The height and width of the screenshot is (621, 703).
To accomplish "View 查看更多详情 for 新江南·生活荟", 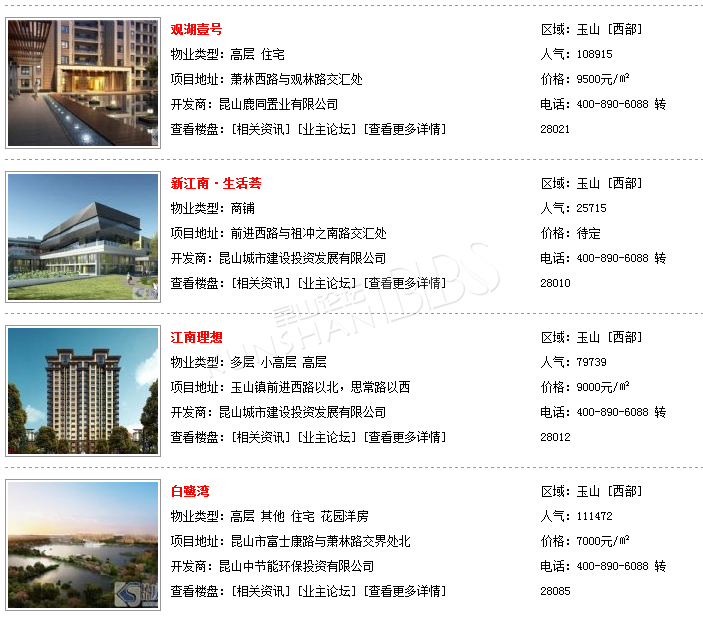I will pyautogui.click(x=404, y=283).
